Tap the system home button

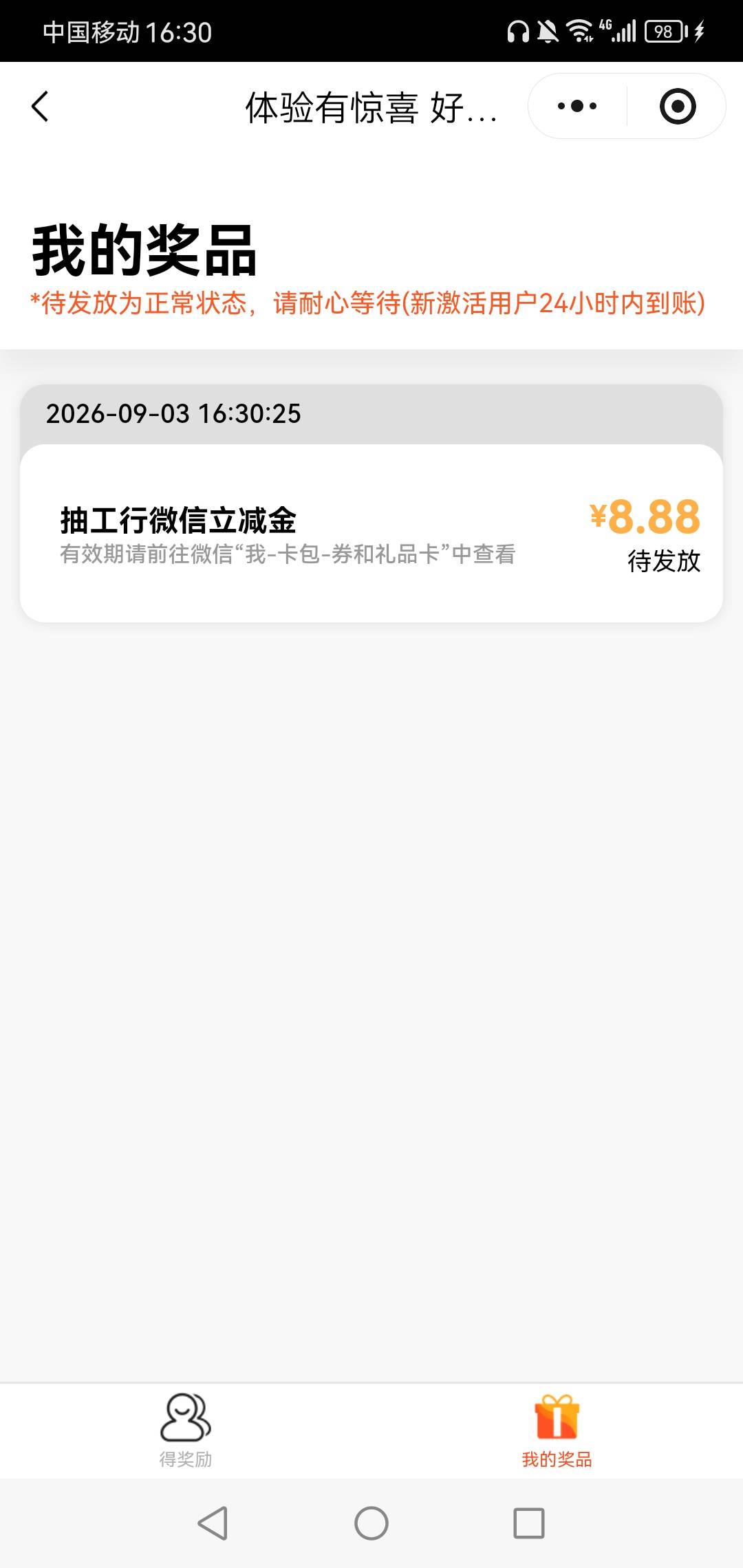tap(371, 1523)
